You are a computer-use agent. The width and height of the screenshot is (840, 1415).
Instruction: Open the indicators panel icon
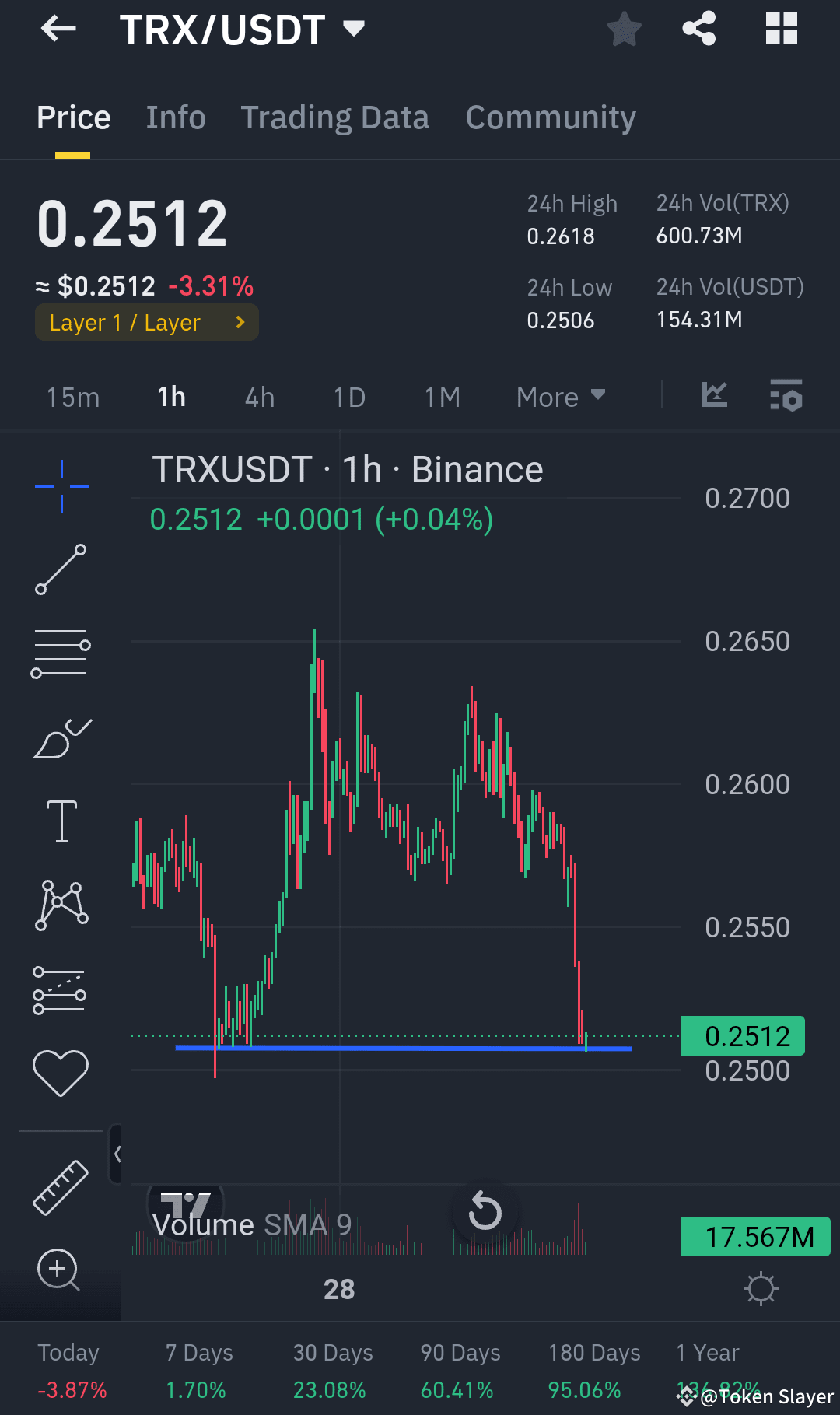coord(786,396)
